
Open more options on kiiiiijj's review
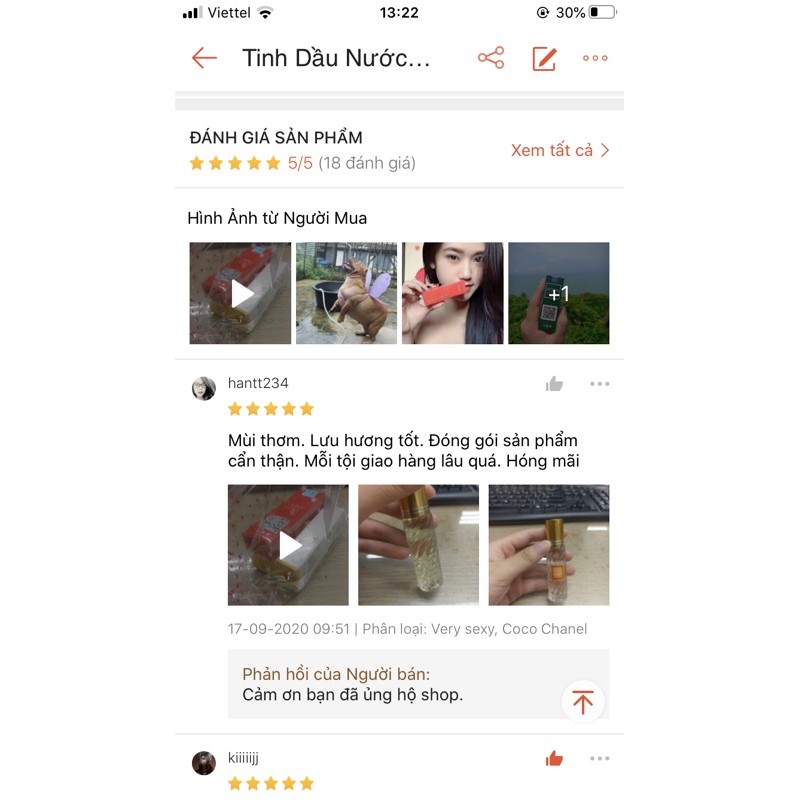pos(599,759)
